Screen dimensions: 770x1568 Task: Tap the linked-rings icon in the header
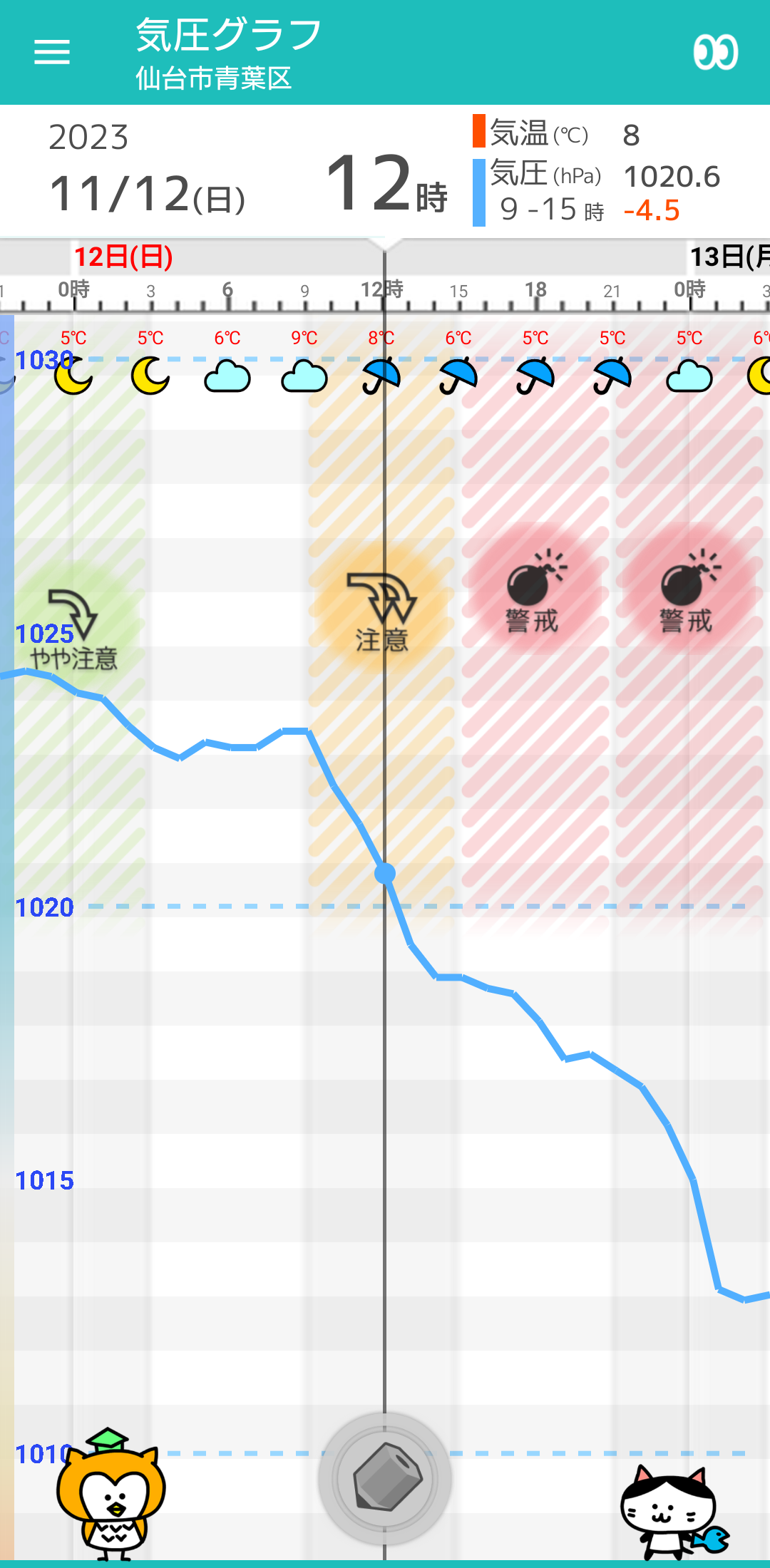pos(716,52)
